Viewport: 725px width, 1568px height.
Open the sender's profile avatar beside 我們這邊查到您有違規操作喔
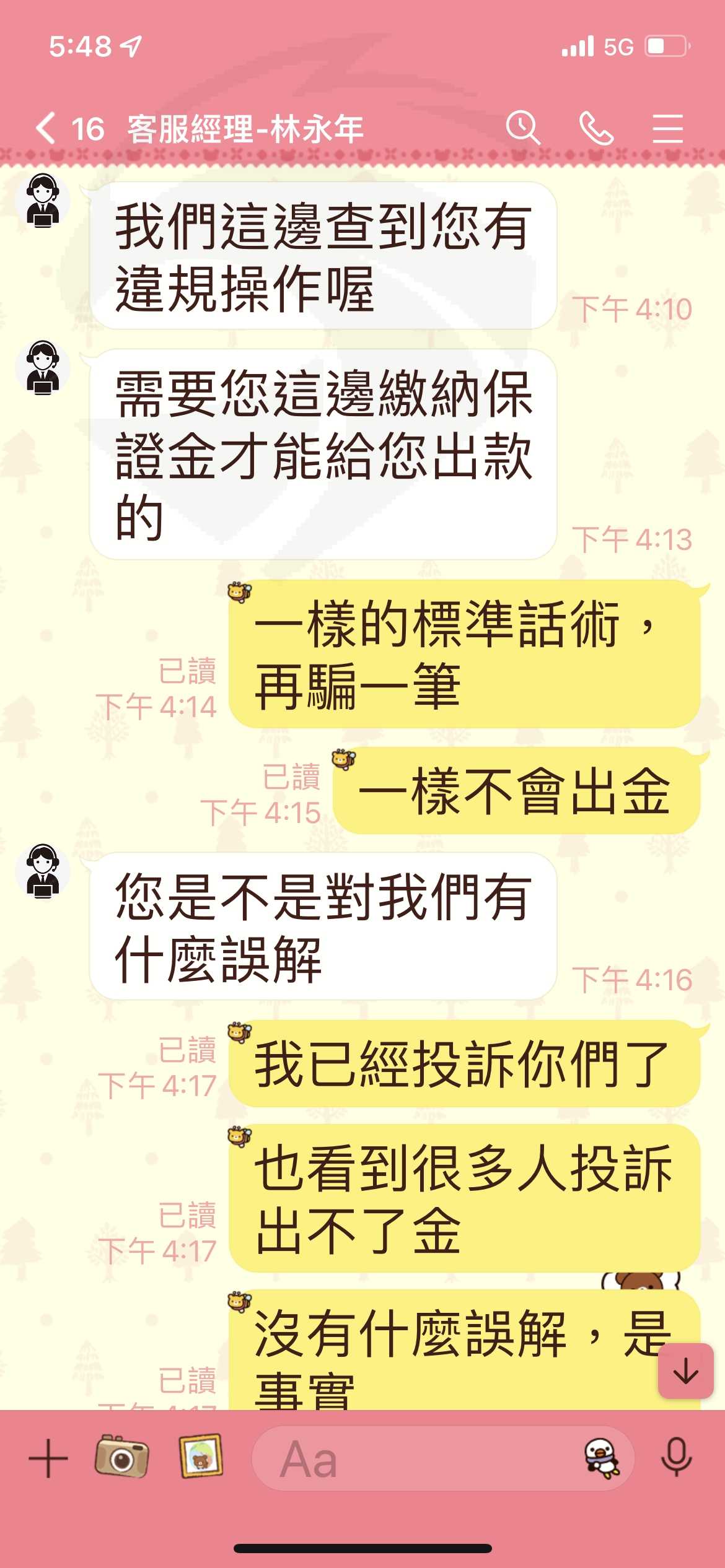43,201
